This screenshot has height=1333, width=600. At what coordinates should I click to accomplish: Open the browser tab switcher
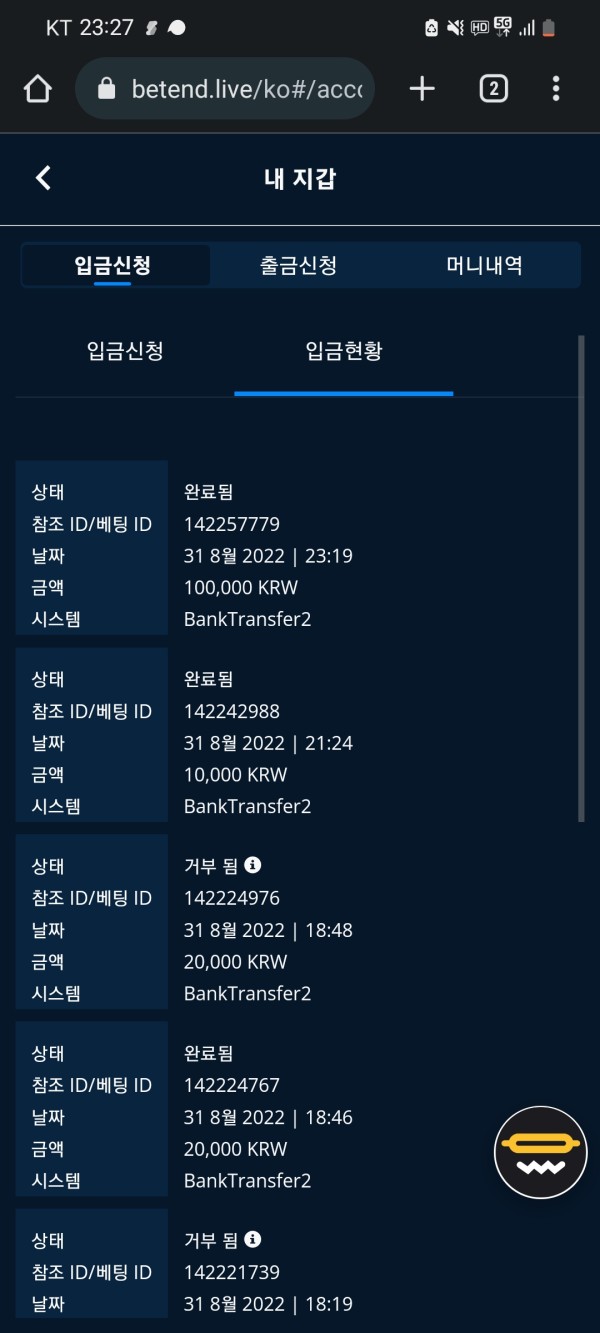click(493, 89)
